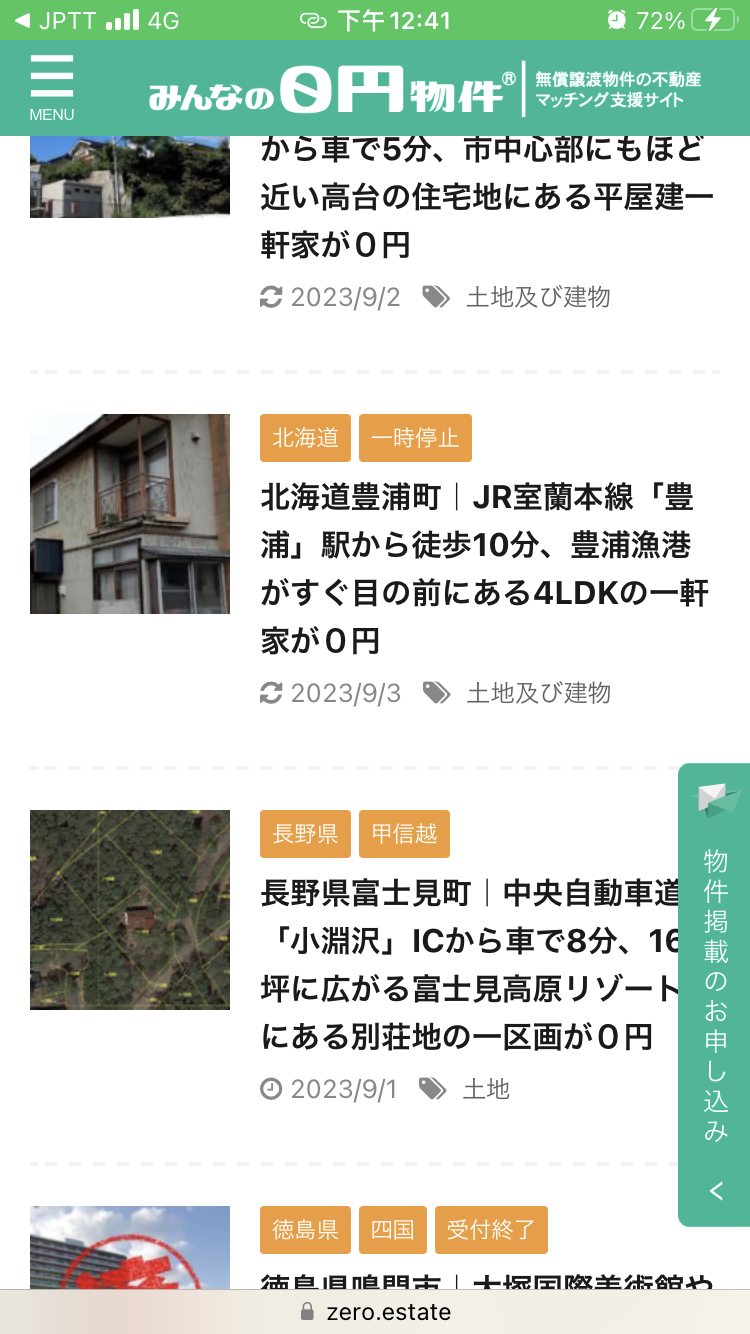Select the 受付終了 tag chip

point(491,1230)
